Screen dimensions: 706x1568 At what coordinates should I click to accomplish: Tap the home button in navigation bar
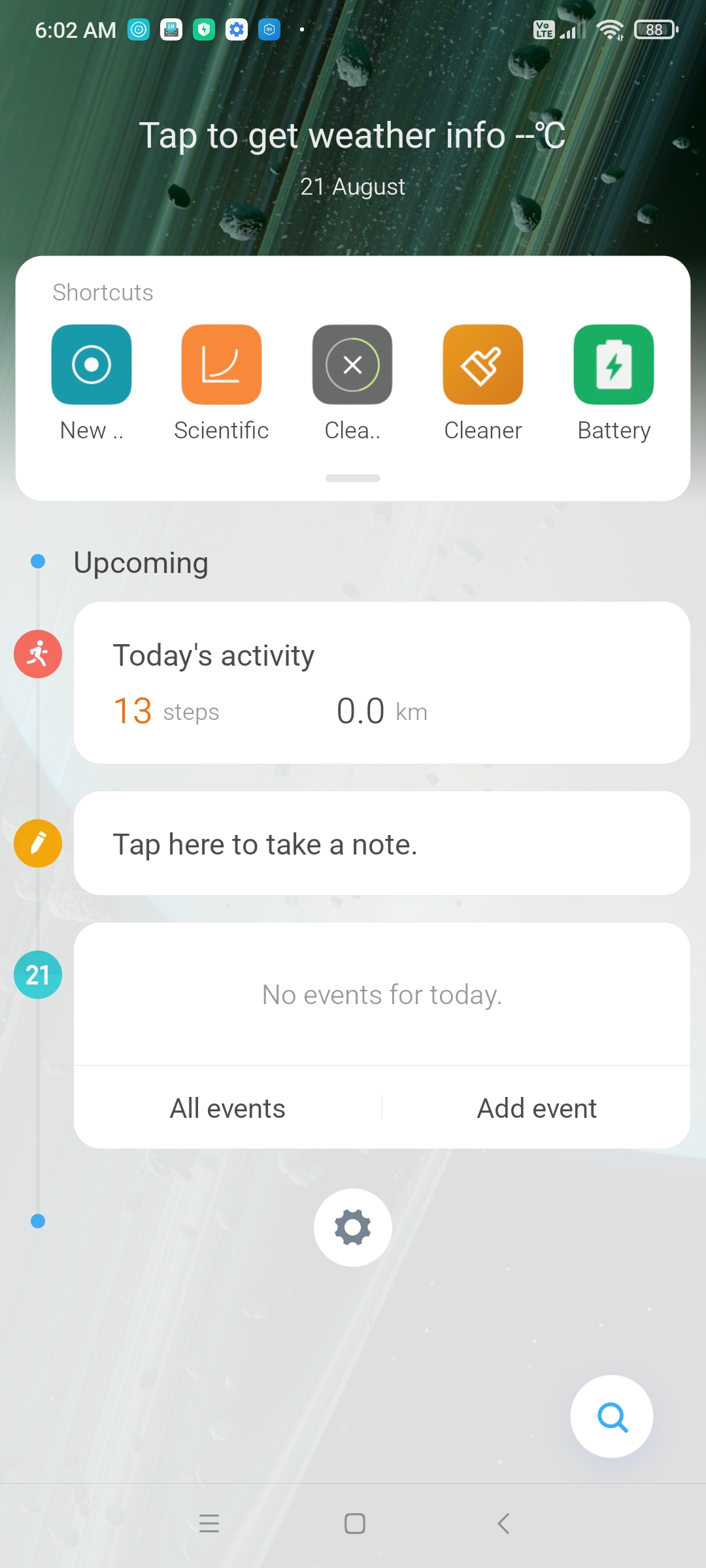click(x=355, y=1524)
